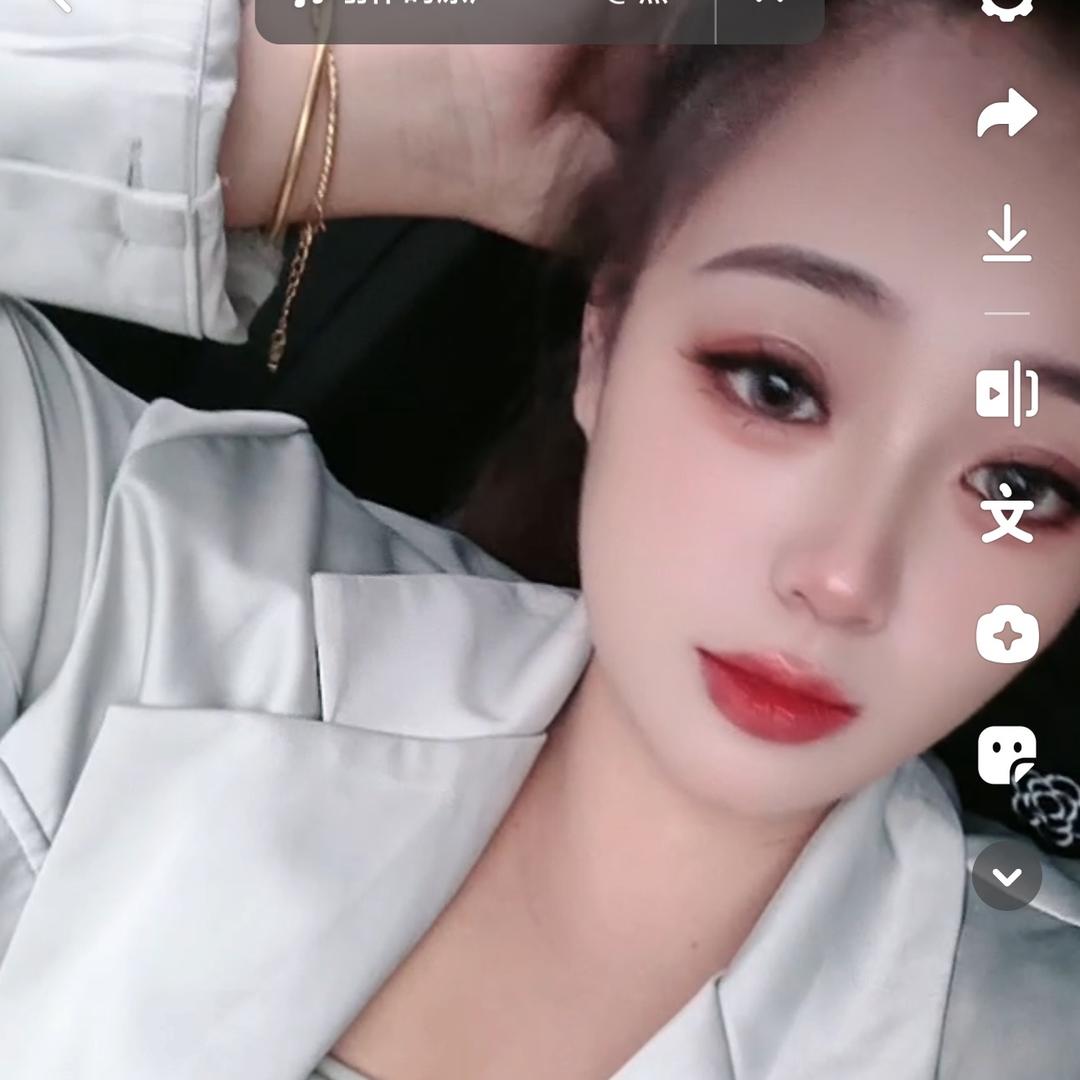Open the sparkle effects tool

1006,634
